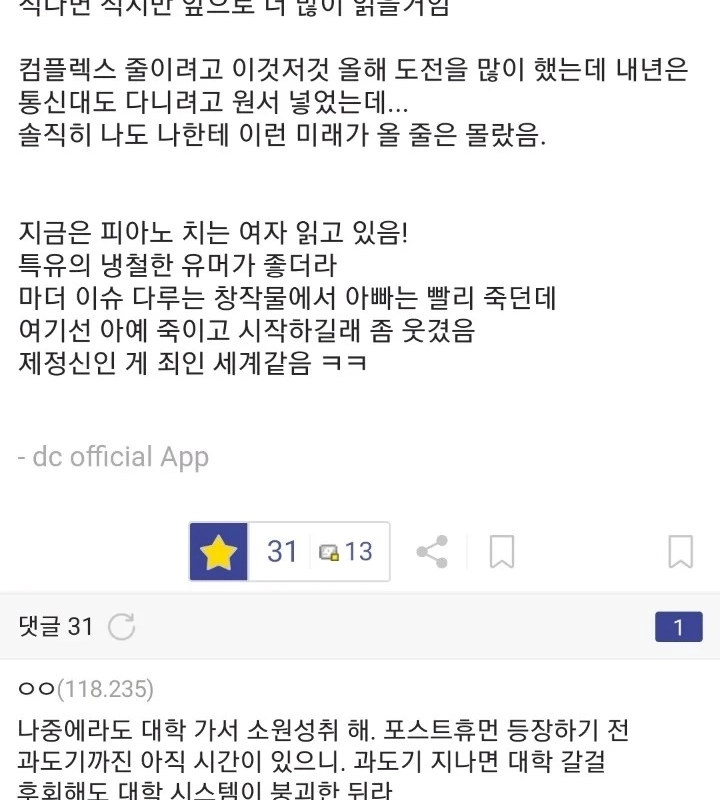The image size is (720, 800).
Task: Share this post
Action: (432, 551)
